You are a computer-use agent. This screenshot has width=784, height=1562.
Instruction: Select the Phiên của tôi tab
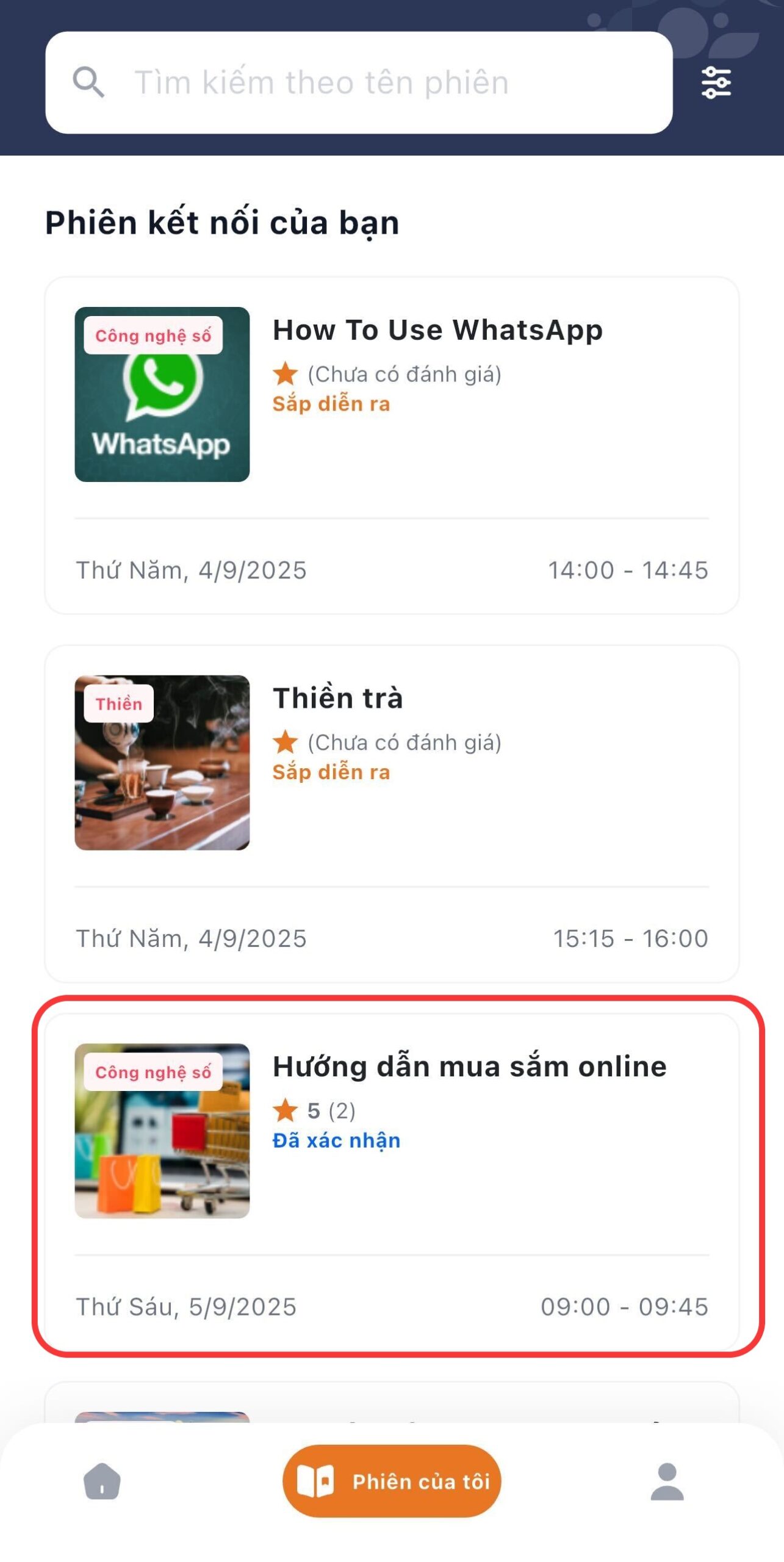[x=392, y=1481]
